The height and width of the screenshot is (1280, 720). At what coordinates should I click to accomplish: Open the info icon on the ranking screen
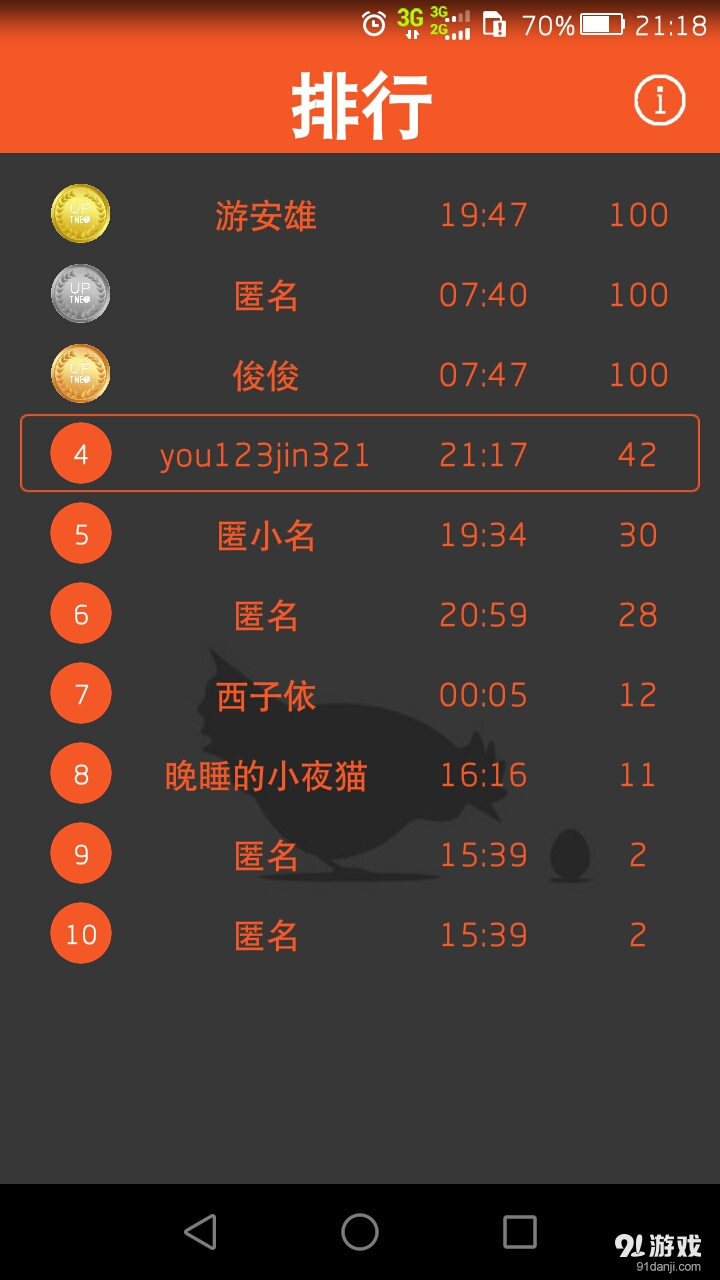[x=659, y=99]
